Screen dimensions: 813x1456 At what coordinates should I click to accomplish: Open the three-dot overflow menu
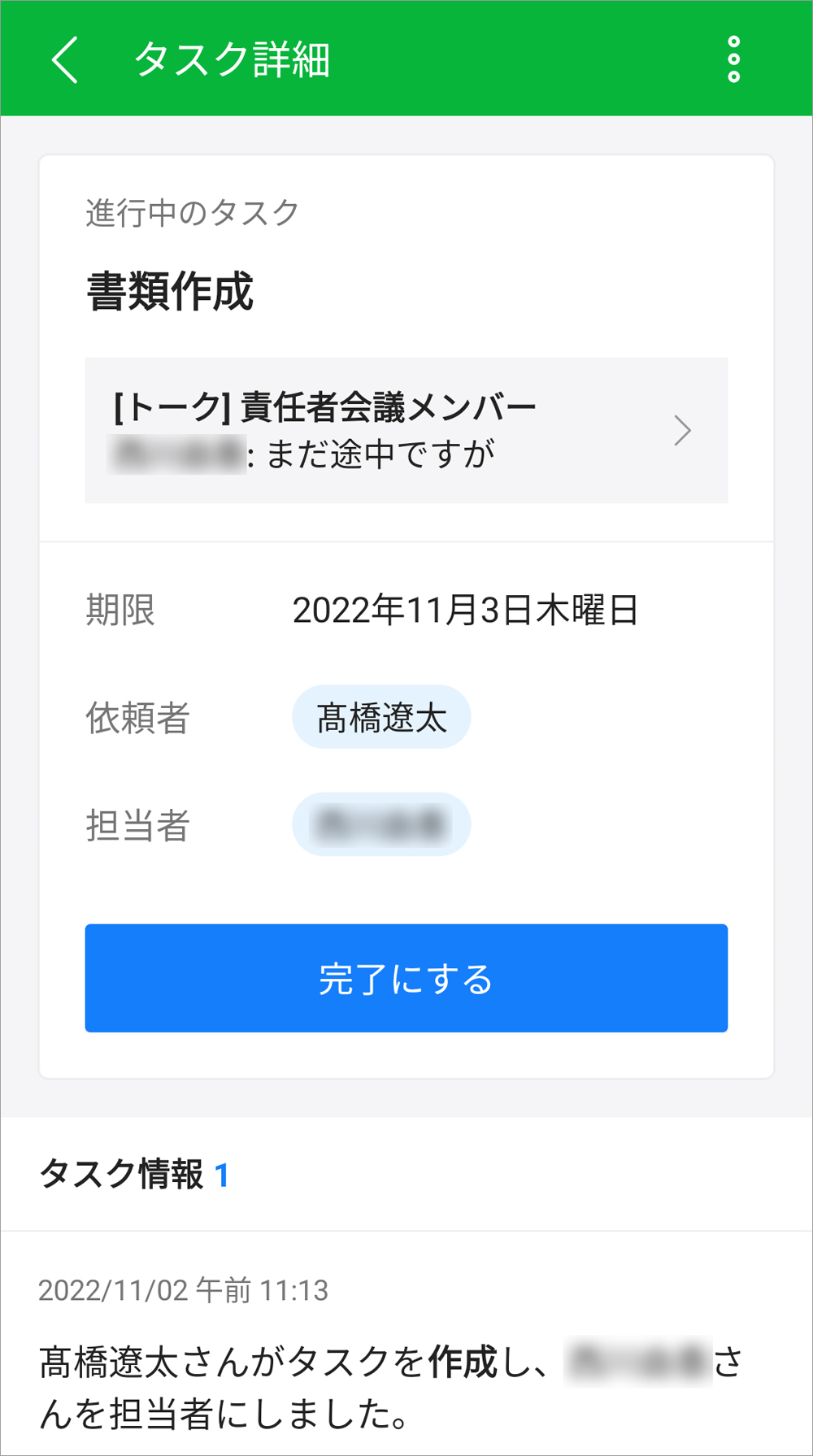click(733, 59)
